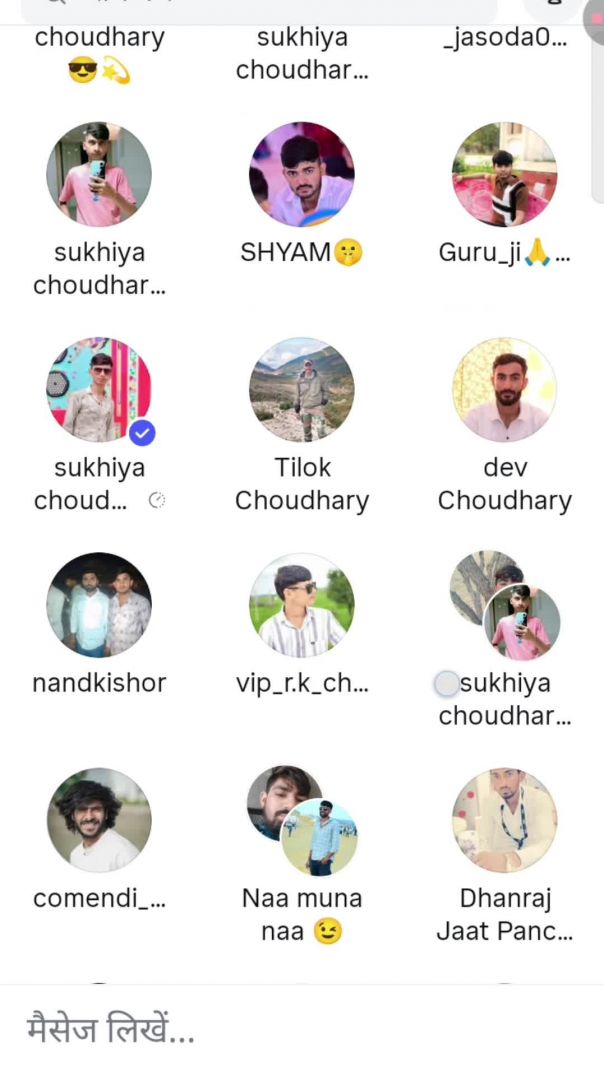Select verified sukhiya choud... contact
The height and width of the screenshot is (1076, 604).
pyautogui.click(x=99, y=390)
